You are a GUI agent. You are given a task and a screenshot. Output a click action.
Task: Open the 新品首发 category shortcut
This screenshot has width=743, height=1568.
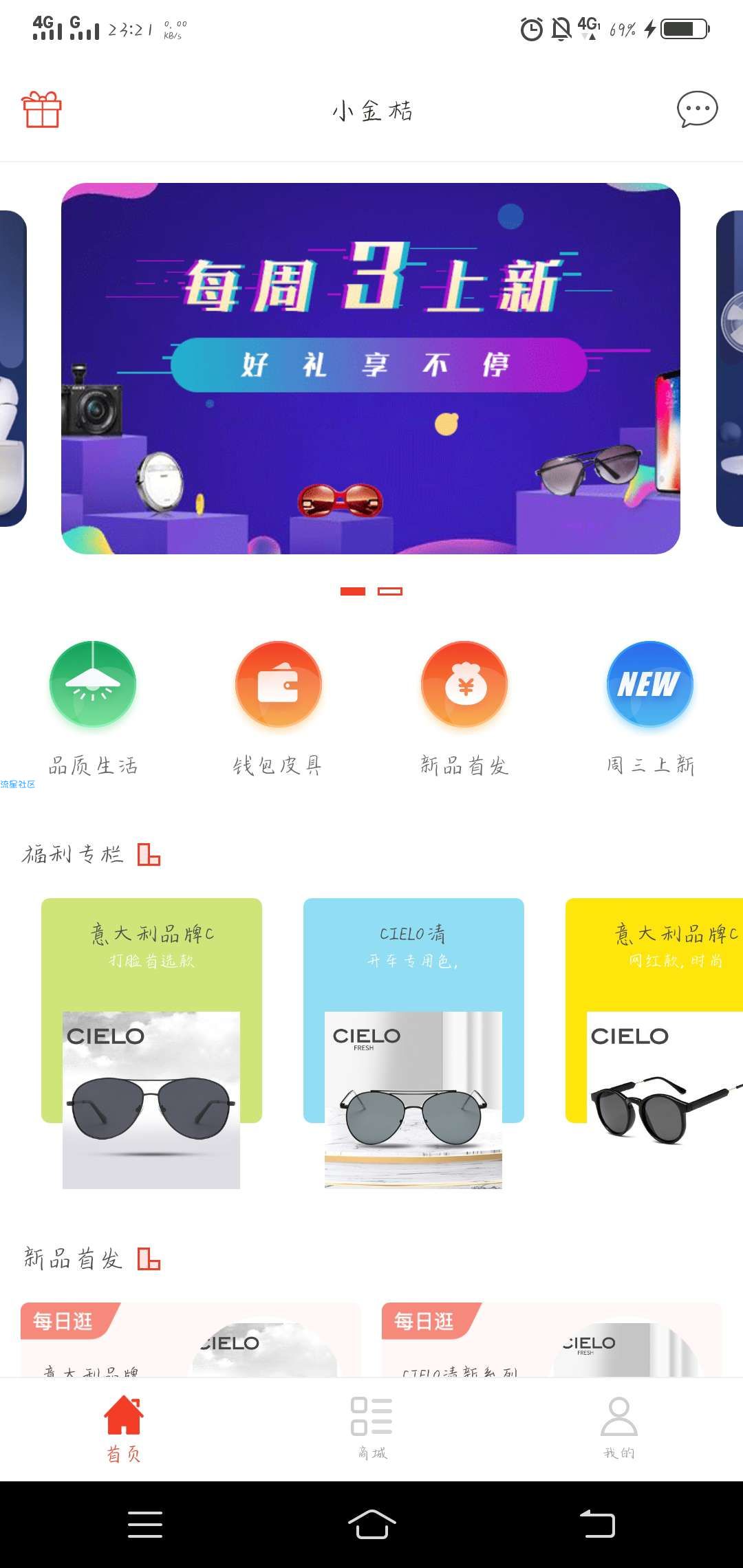pyautogui.click(x=464, y=708)
